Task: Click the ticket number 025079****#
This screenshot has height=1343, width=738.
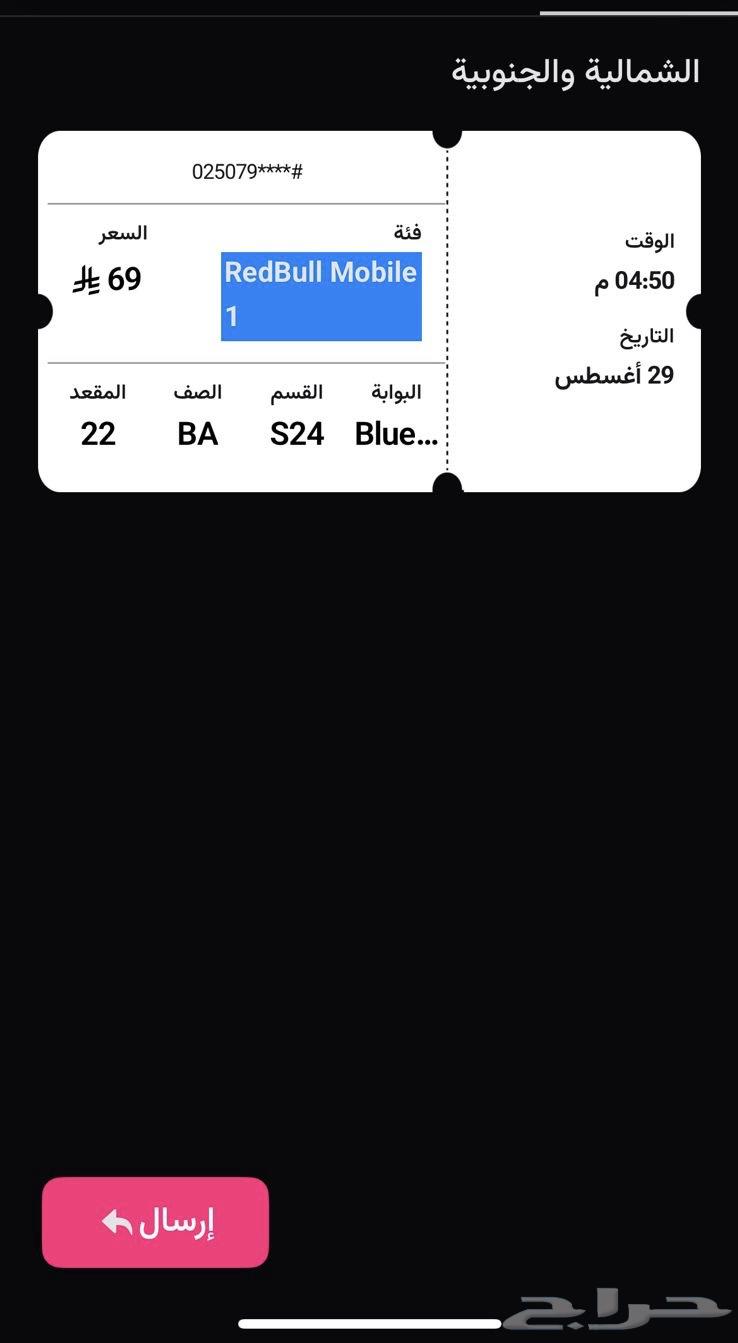Action: pos(245,172)
